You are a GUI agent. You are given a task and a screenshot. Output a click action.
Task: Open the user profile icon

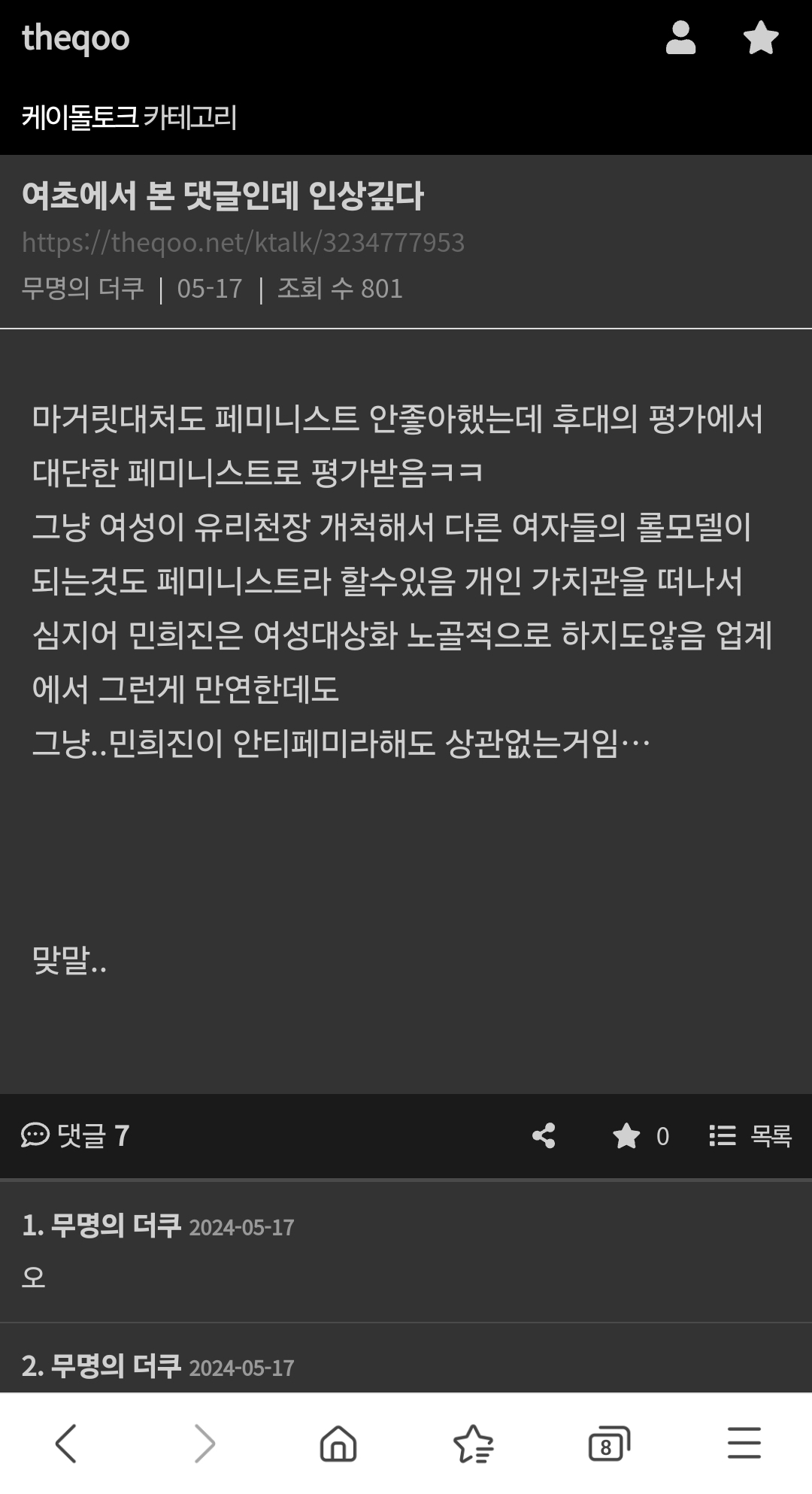680,38
